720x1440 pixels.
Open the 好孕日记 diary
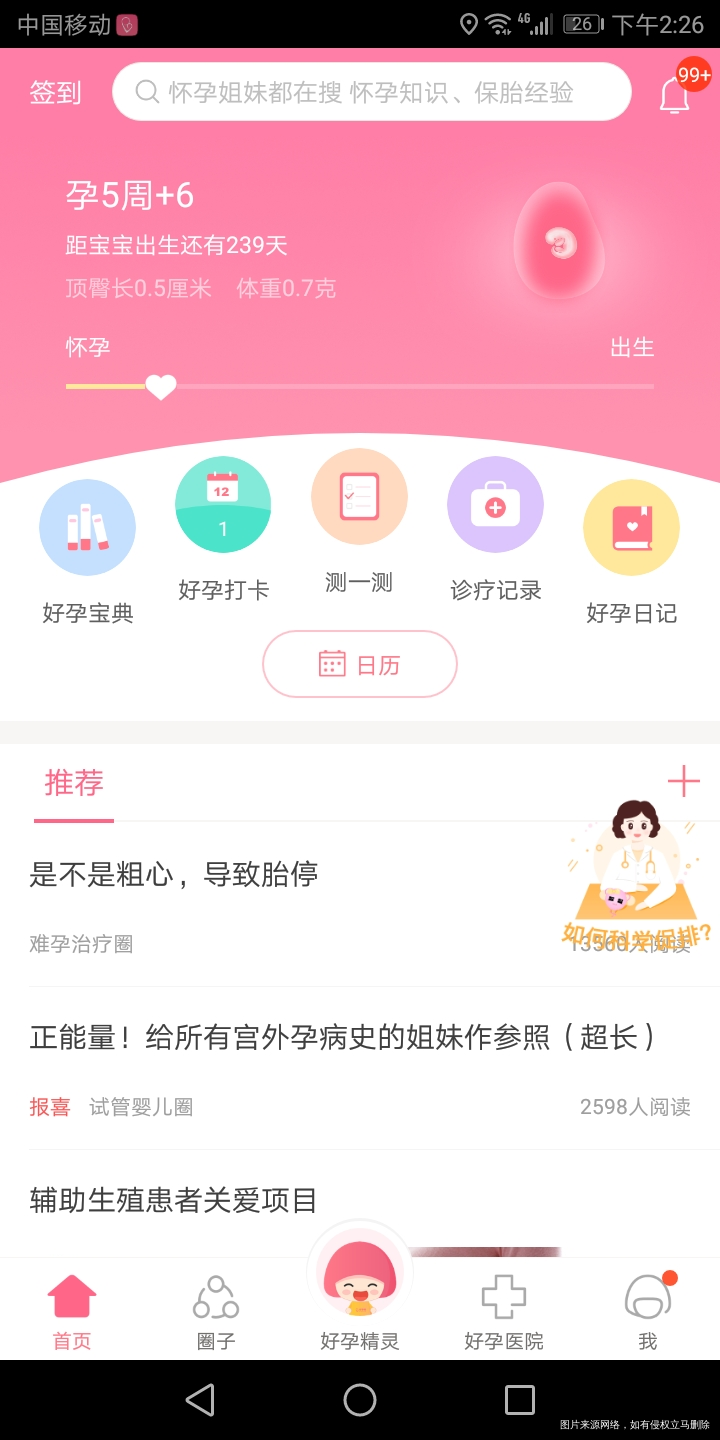631,540
